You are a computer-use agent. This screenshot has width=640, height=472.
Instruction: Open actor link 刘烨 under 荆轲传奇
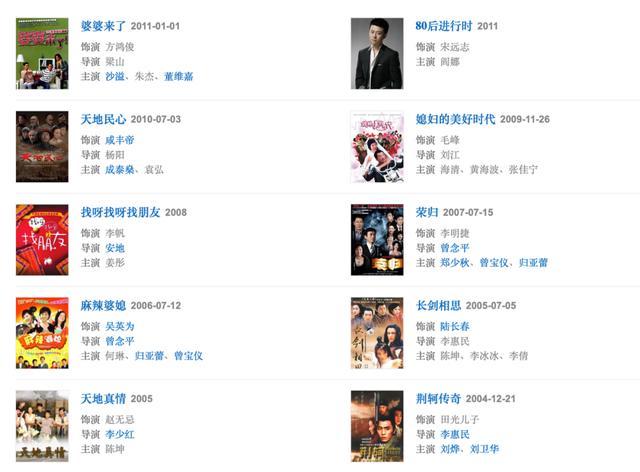coord(450,450)
